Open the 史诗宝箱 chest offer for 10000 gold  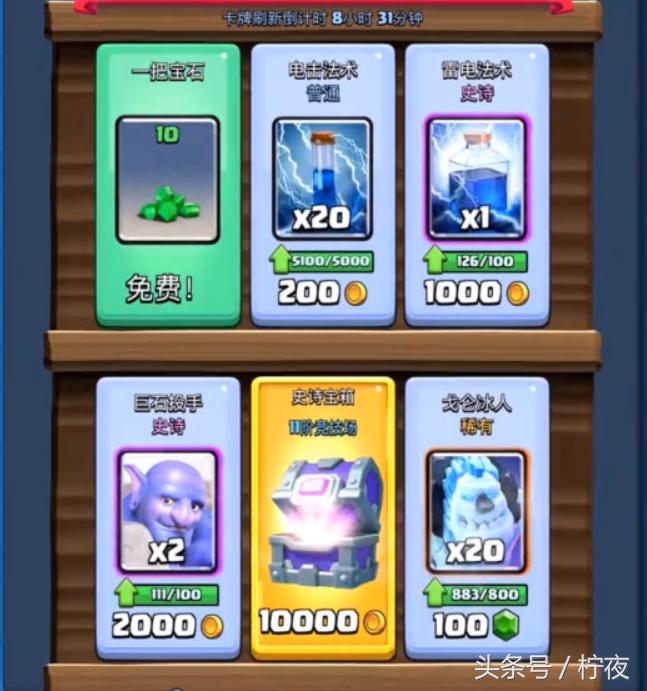tap(322, 515)
